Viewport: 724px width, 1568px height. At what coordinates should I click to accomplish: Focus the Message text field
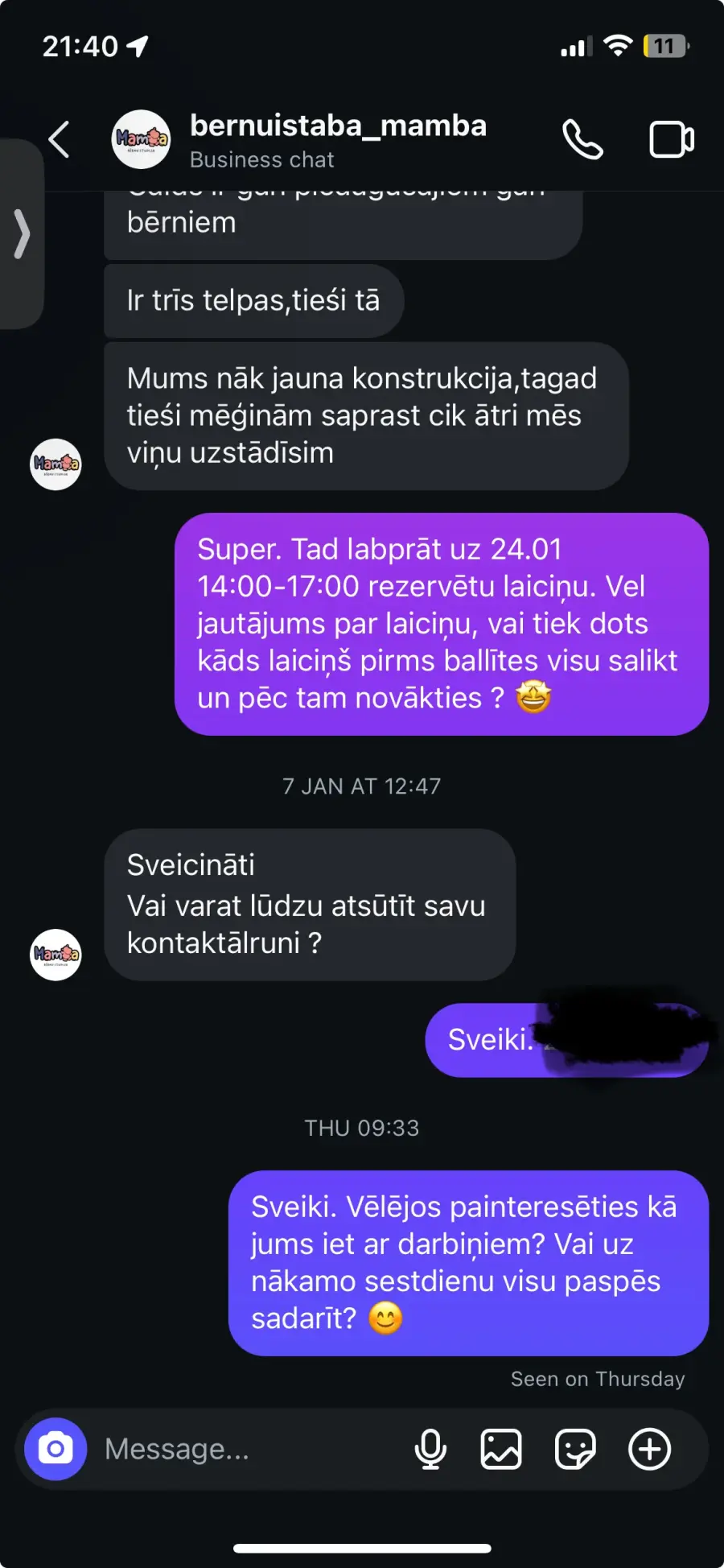pyautogui.click(x=241, y=1449)
